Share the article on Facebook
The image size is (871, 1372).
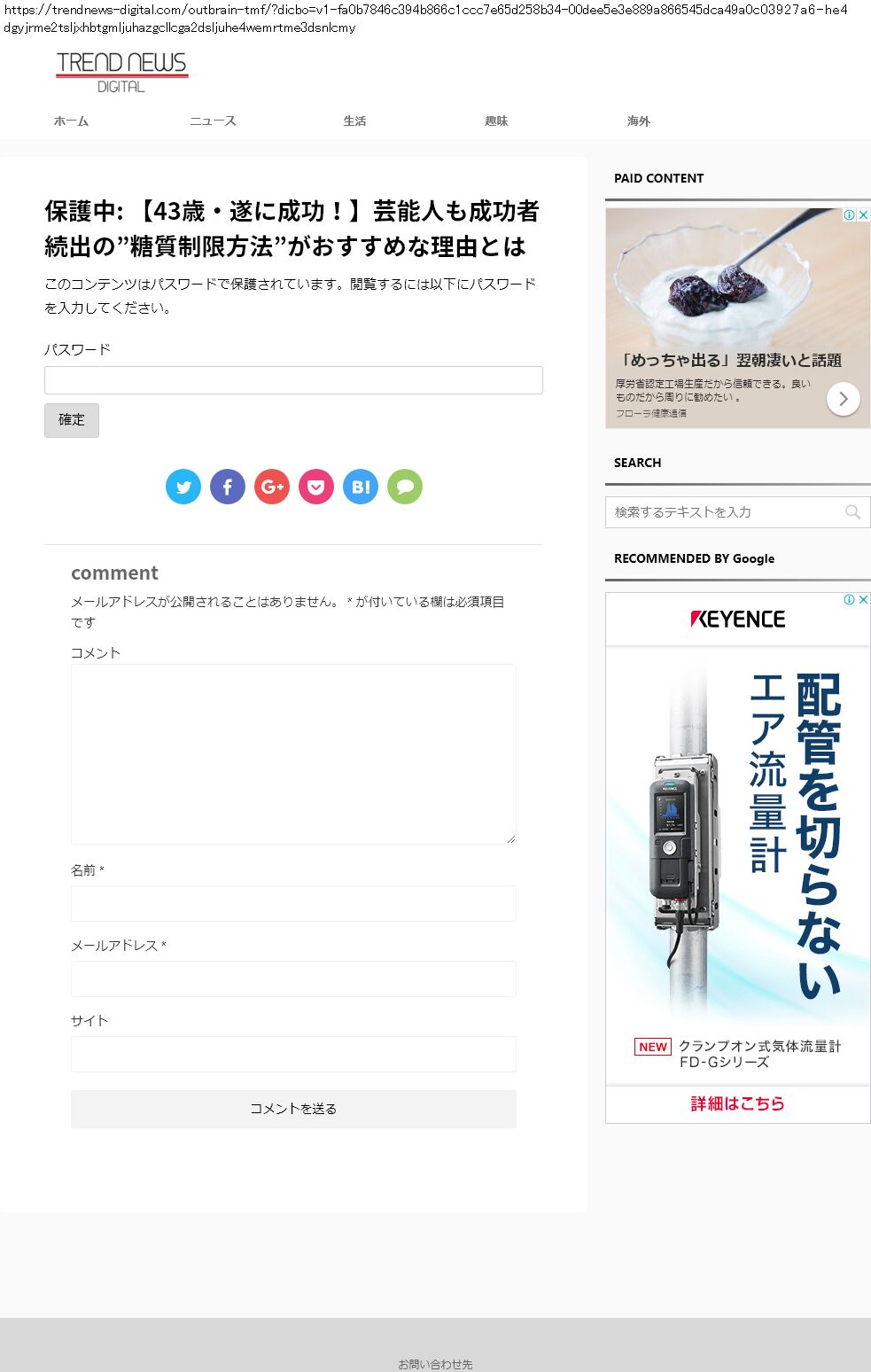[x=228, y=487]
